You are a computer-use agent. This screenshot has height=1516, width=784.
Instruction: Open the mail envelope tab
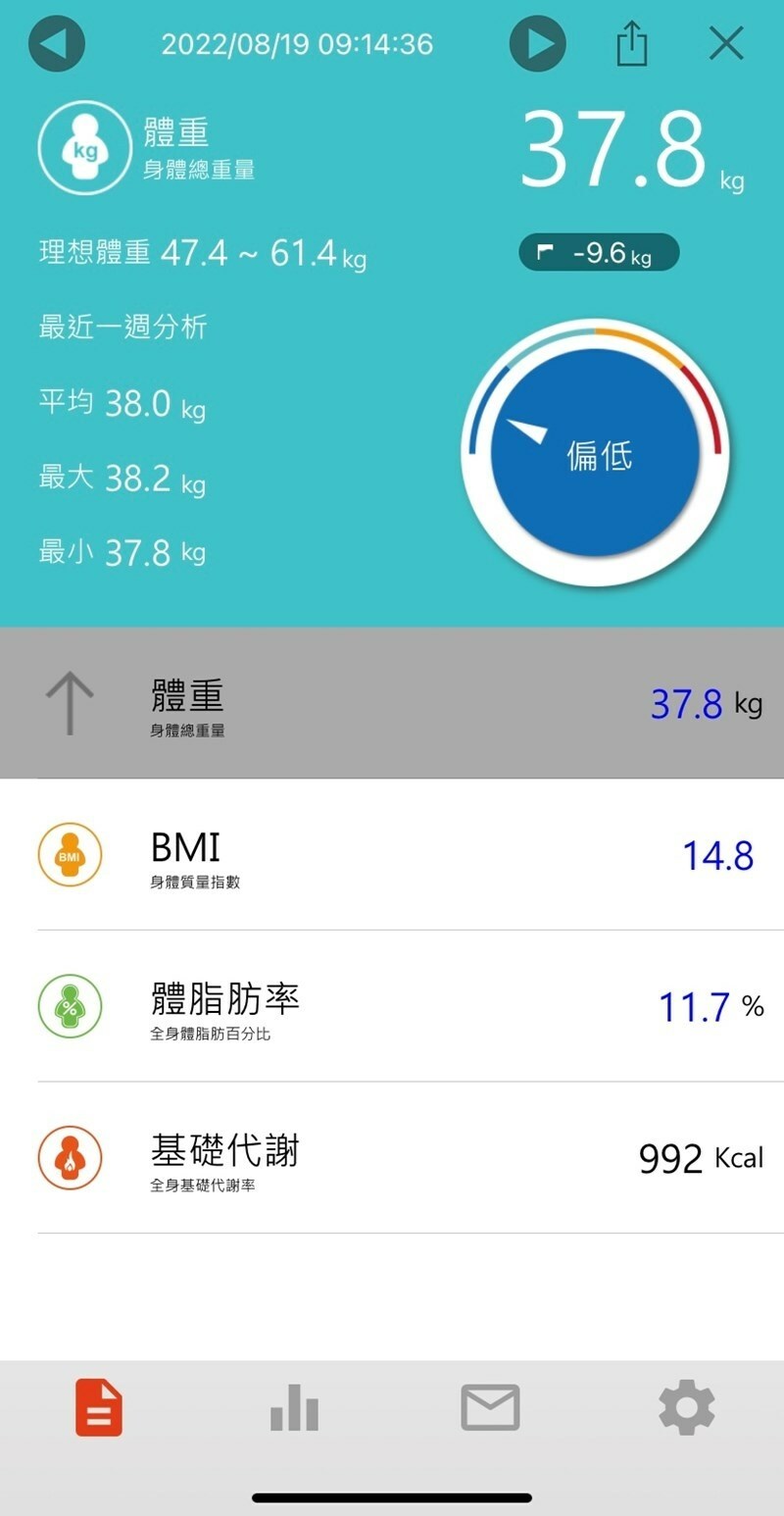(x=490, y=1408)
